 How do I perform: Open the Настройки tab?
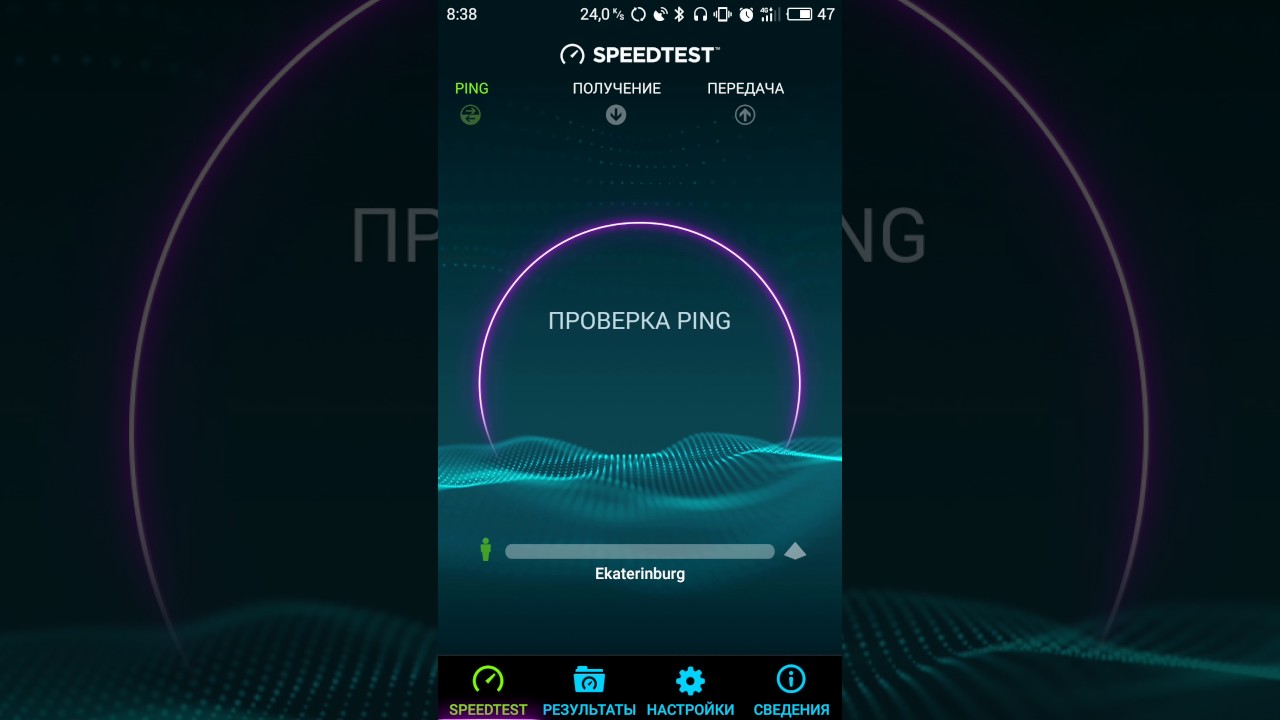coord(690,691)
